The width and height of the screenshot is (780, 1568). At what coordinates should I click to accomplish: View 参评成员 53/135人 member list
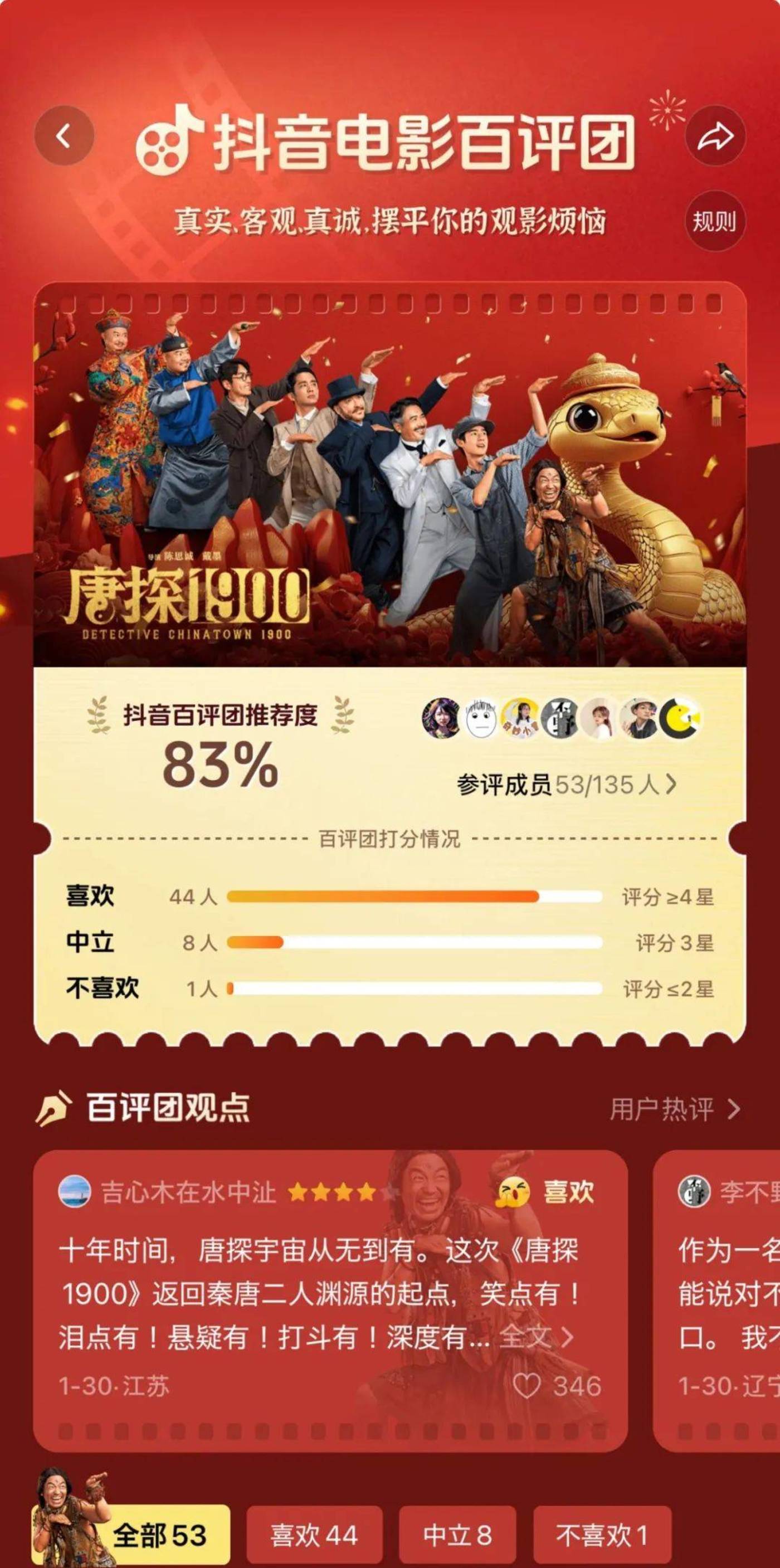coord(566,785)
